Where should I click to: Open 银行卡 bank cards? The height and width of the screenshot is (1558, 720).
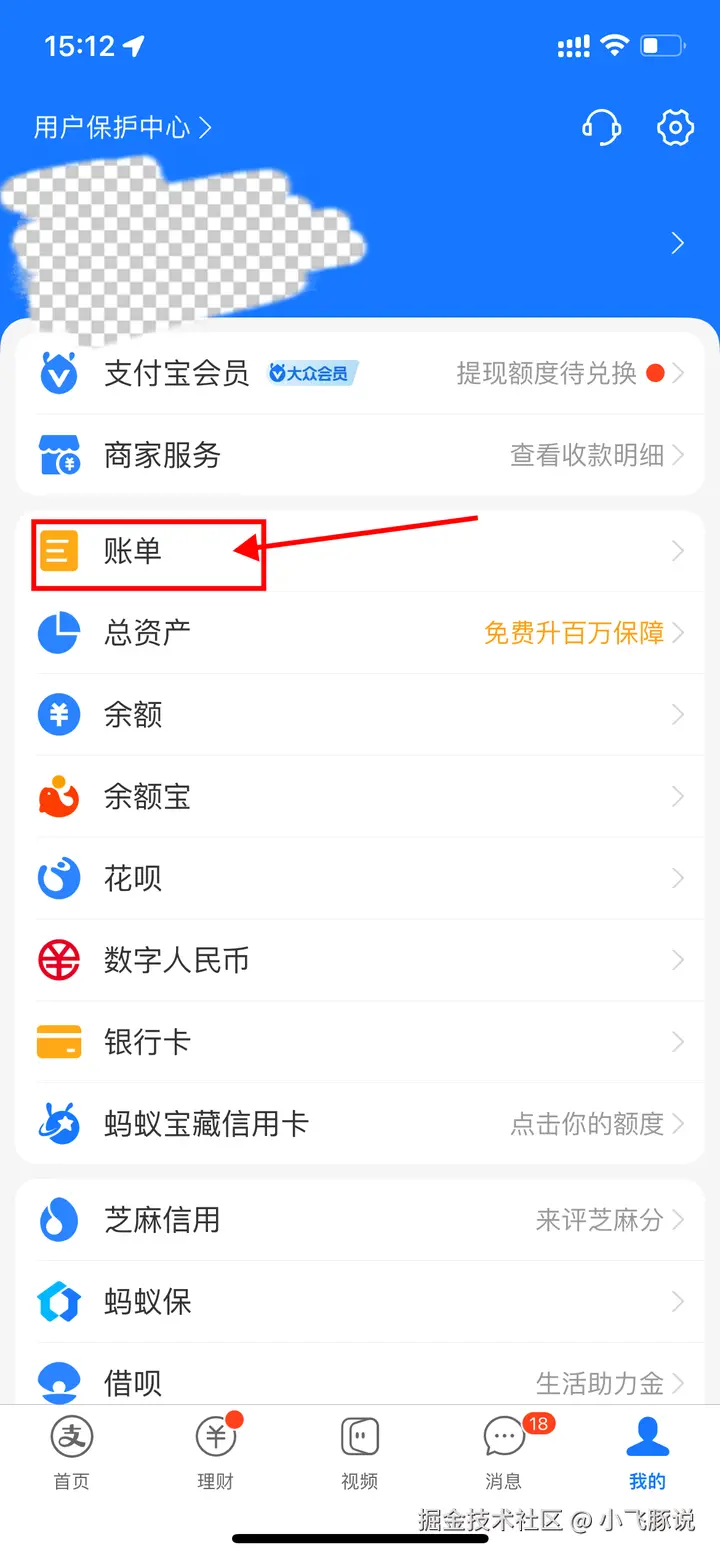[x=360, y=1043]
